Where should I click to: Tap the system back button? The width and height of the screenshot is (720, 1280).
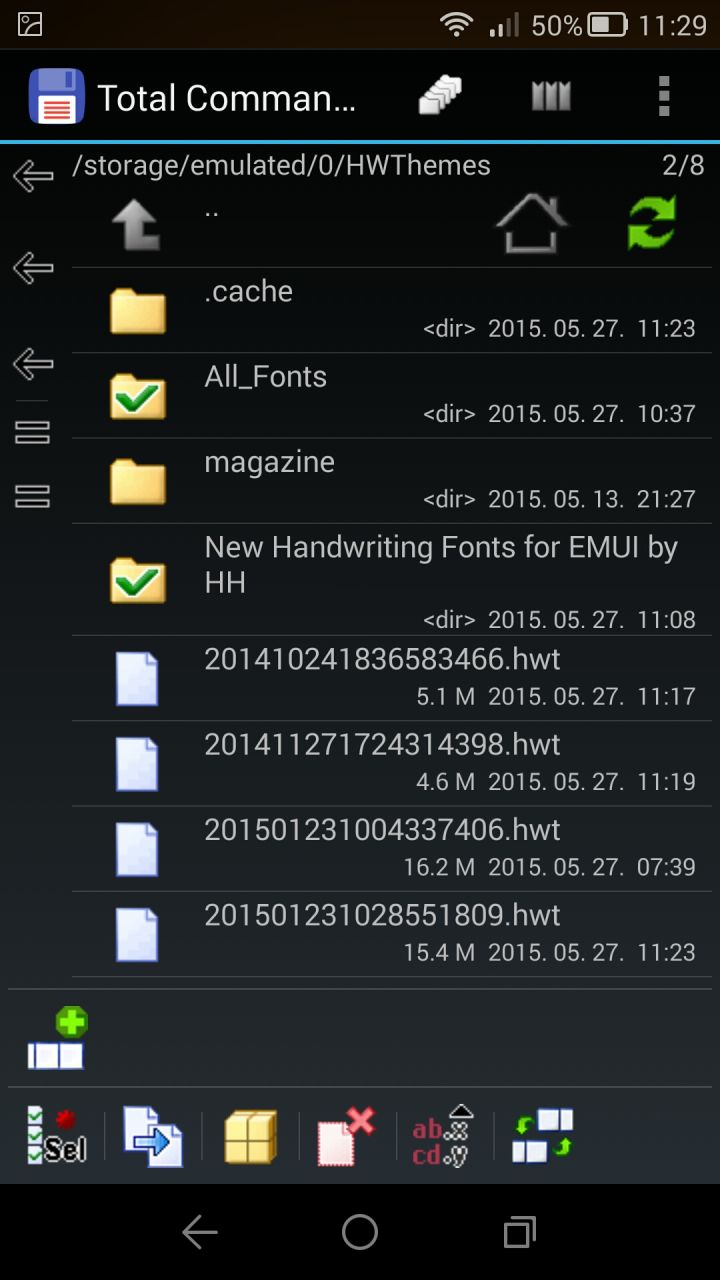click(200, 1232)
